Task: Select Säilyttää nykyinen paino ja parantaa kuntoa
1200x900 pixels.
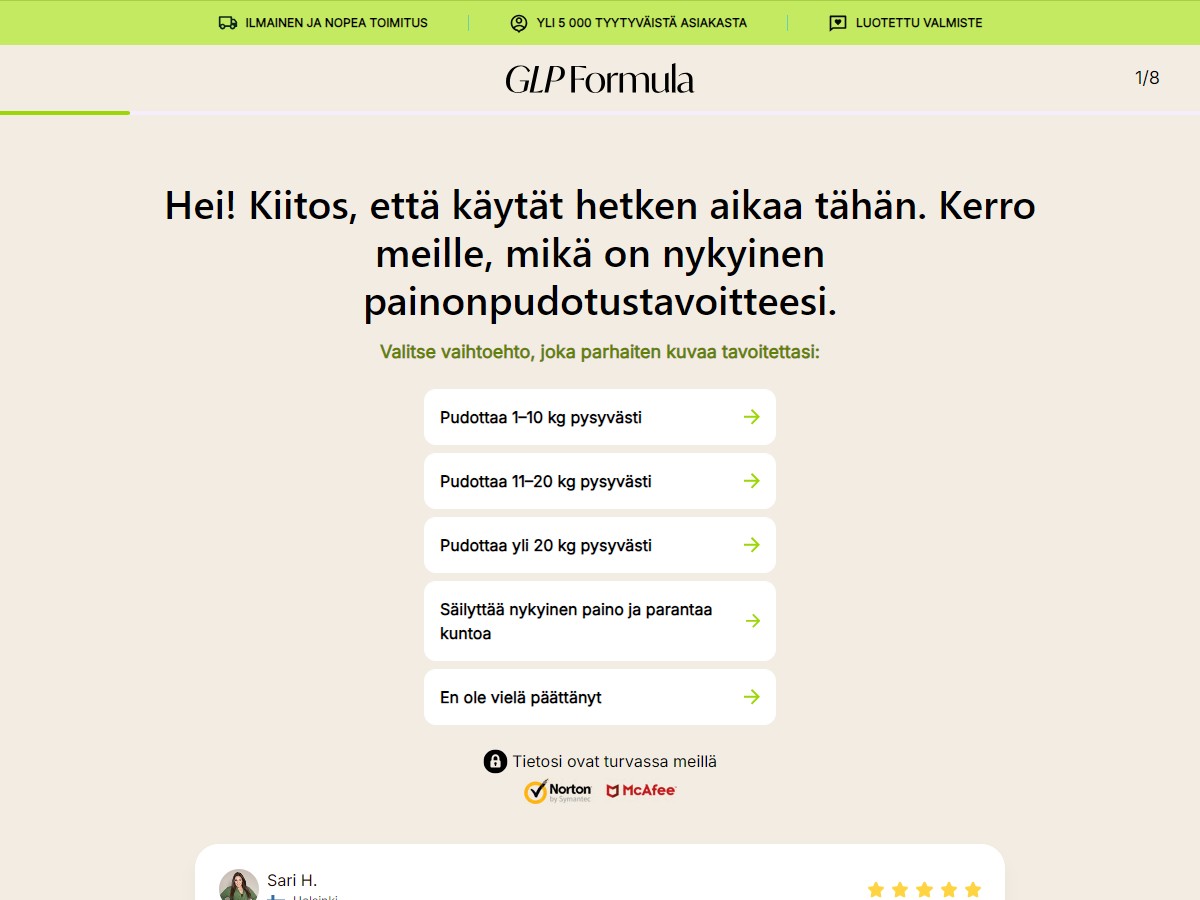Action: pos(599,621)
